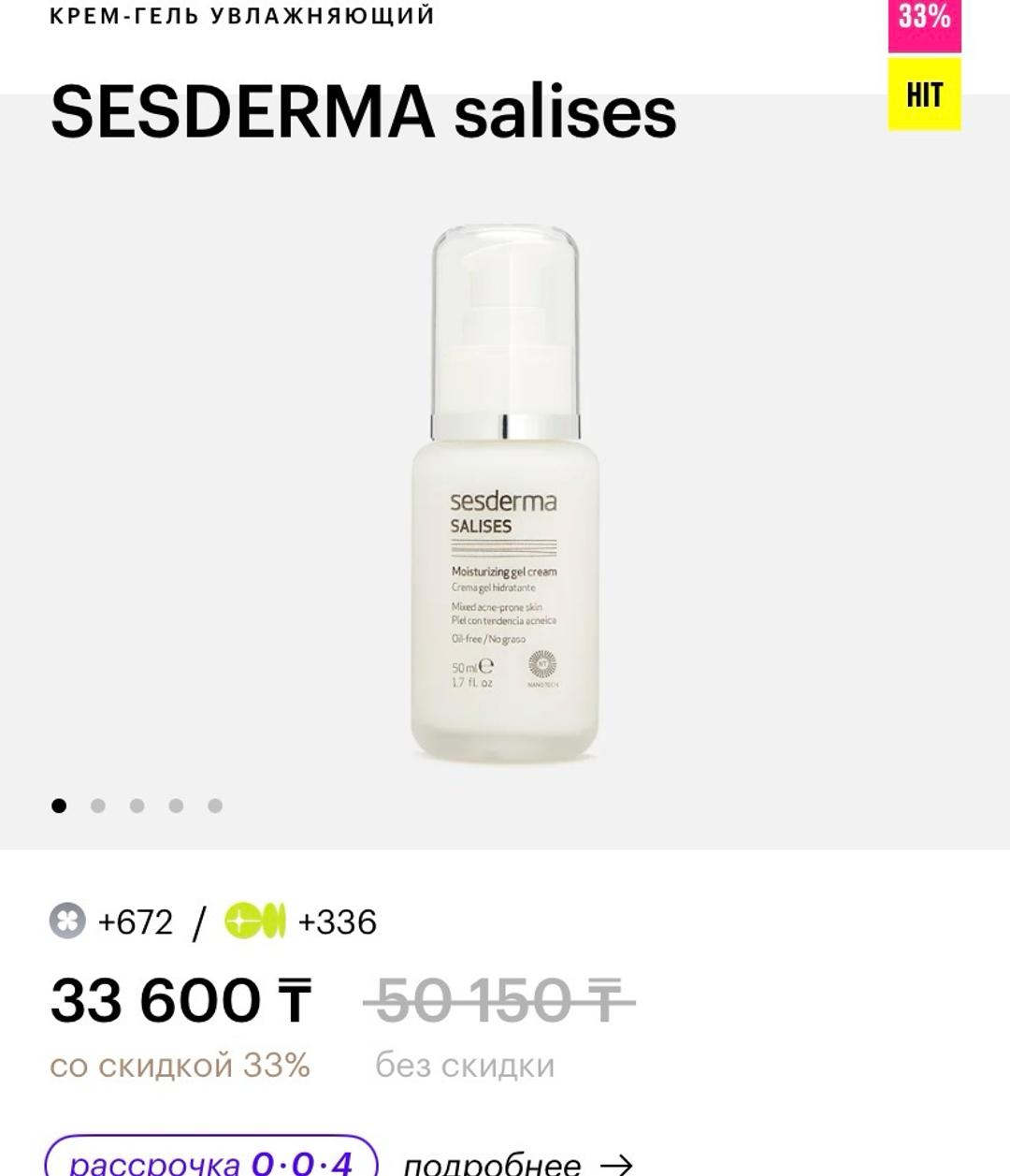Tap the подробнее link with arrow
Image resolution: width=1010 pixels, height=1176 pixels.
pos(518,1163)
